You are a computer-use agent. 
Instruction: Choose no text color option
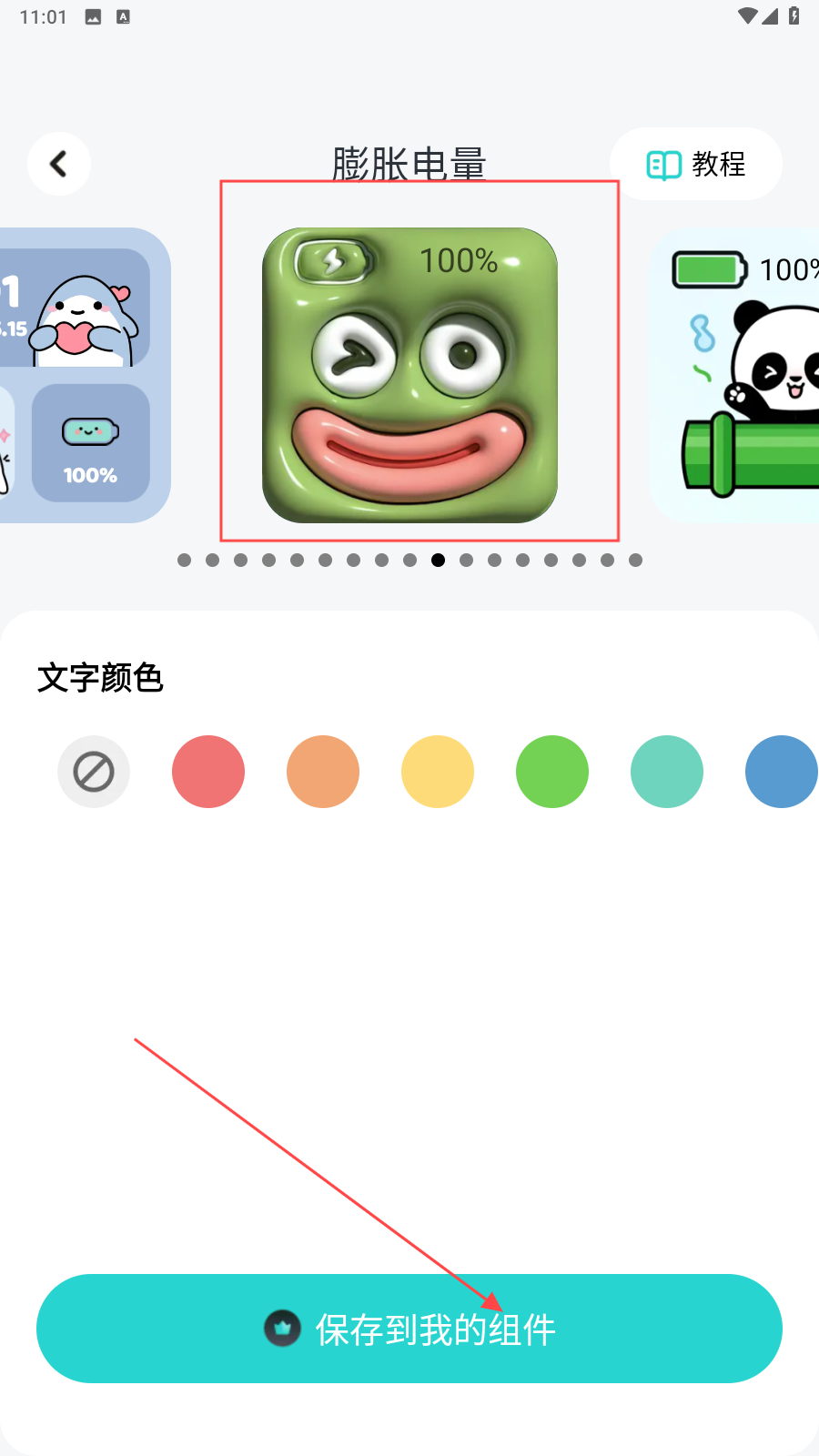(94, 772)
